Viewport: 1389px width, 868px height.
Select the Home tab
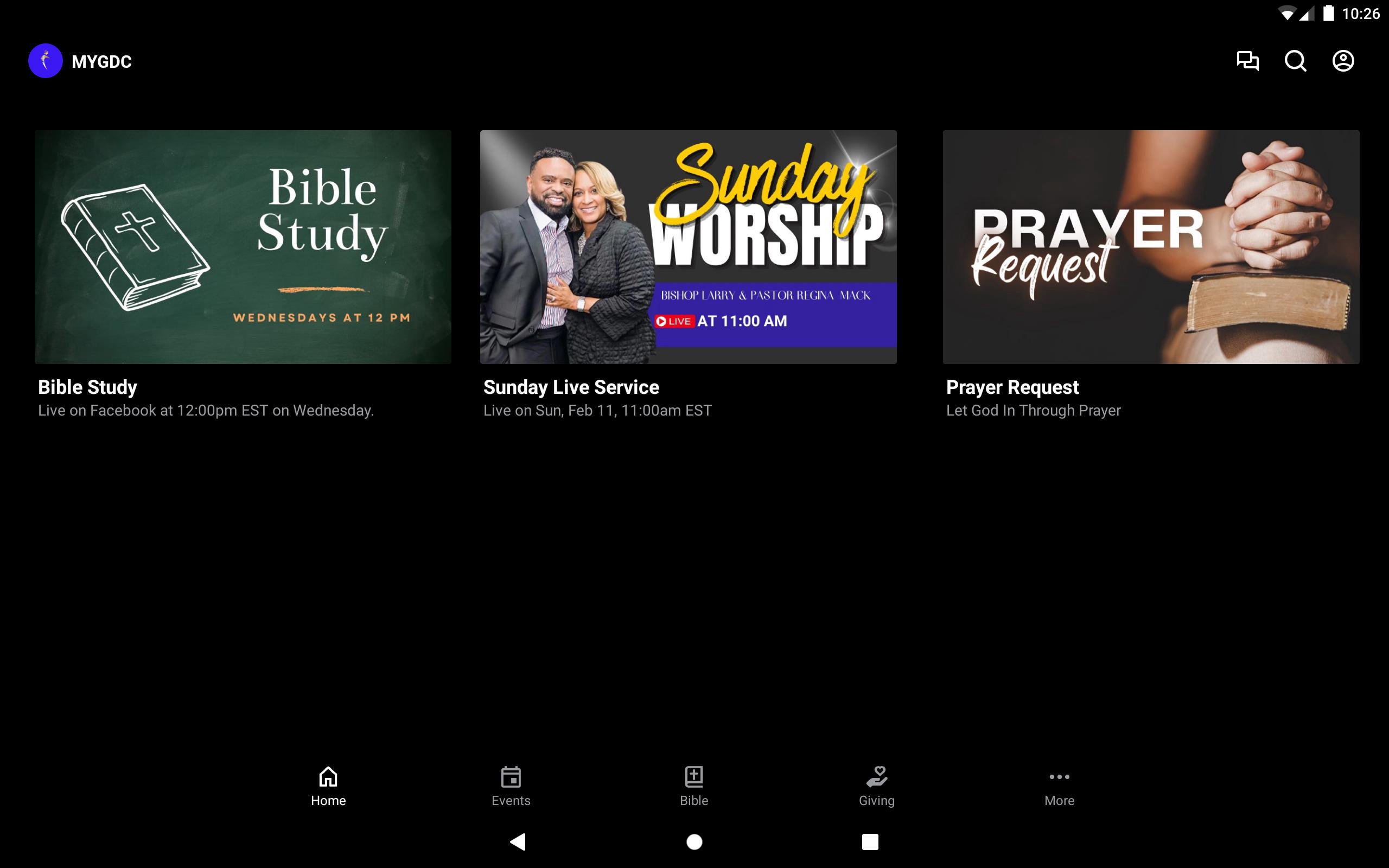(x=328, y=786)
